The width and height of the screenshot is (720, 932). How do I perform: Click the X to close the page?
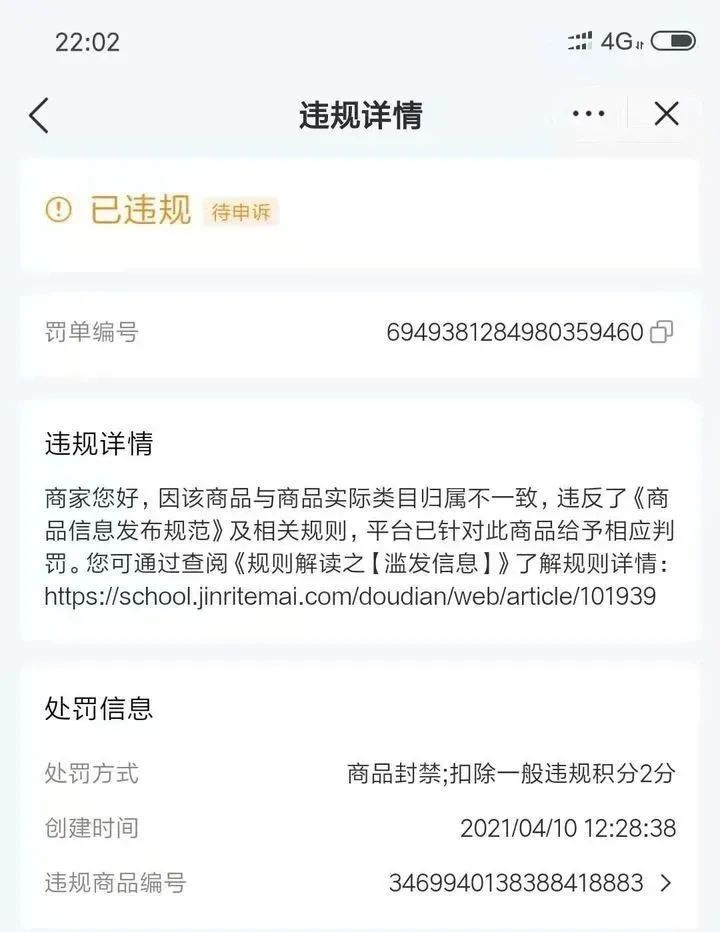tap(665, 114)
